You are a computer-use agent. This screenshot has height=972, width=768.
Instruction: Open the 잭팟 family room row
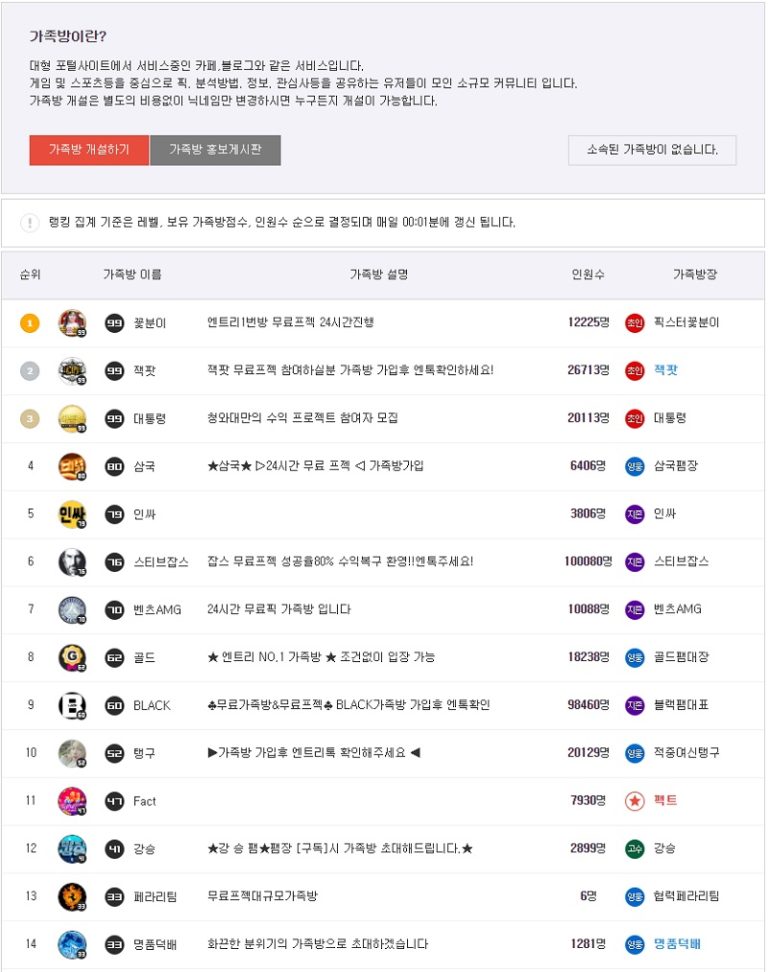pos(145,370)
